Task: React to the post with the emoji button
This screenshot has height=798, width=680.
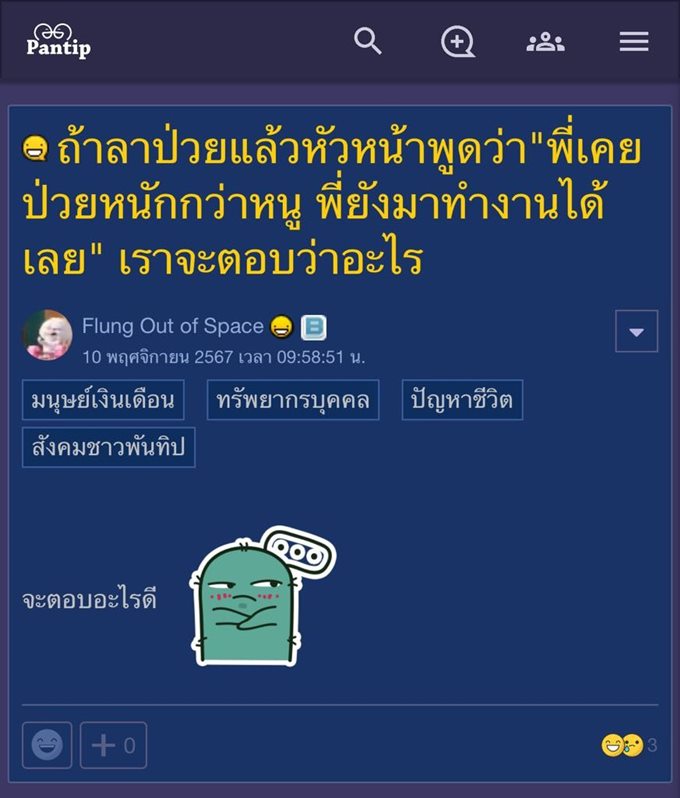Action: (47, 745)
